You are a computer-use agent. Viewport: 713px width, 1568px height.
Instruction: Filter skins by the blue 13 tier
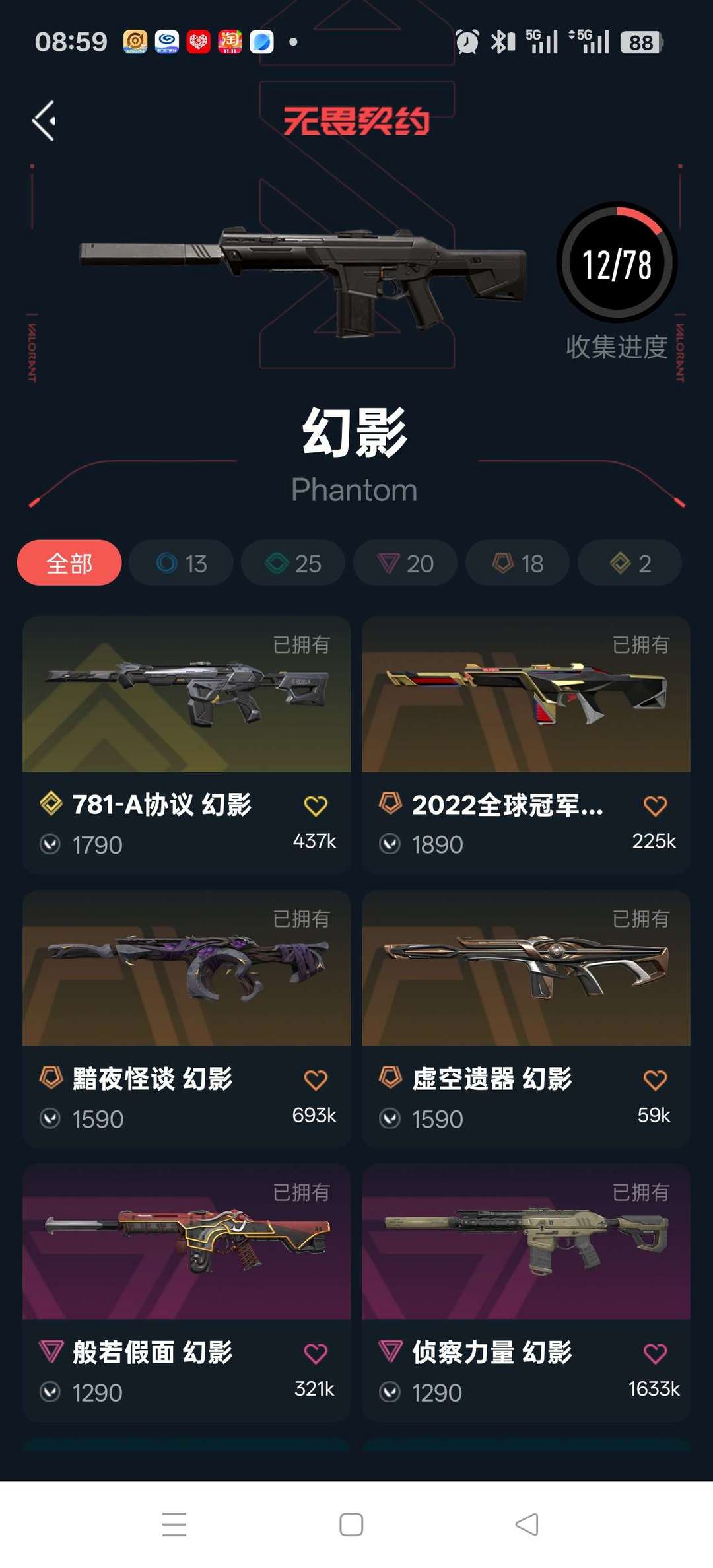coord(182,563)
